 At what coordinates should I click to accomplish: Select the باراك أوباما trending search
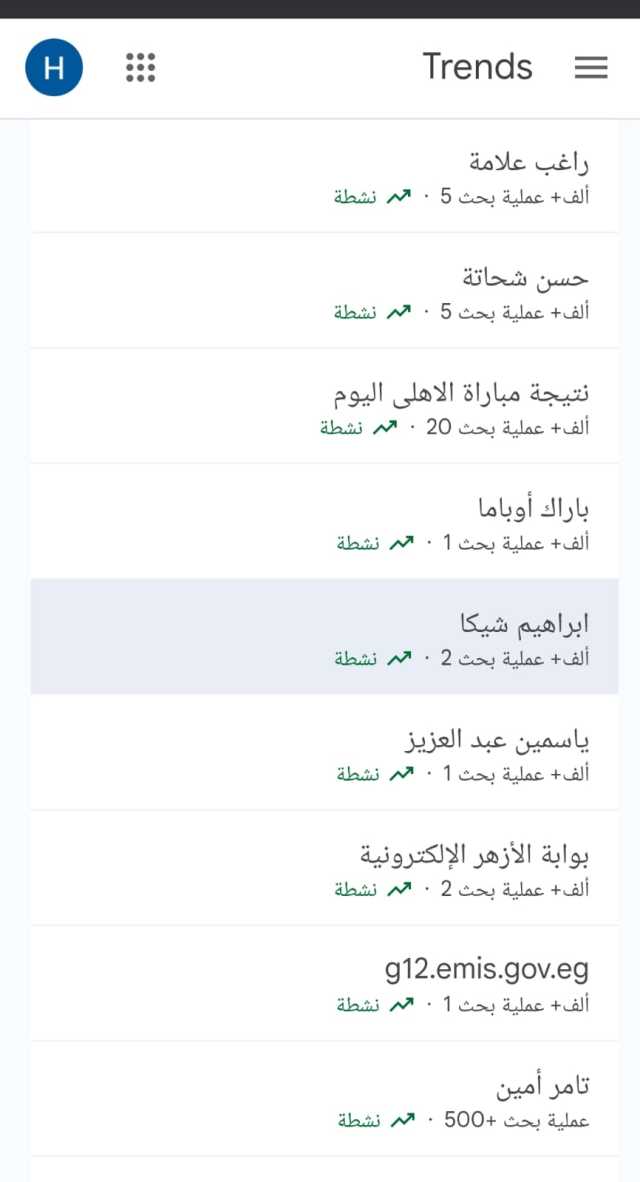point(324,522)
